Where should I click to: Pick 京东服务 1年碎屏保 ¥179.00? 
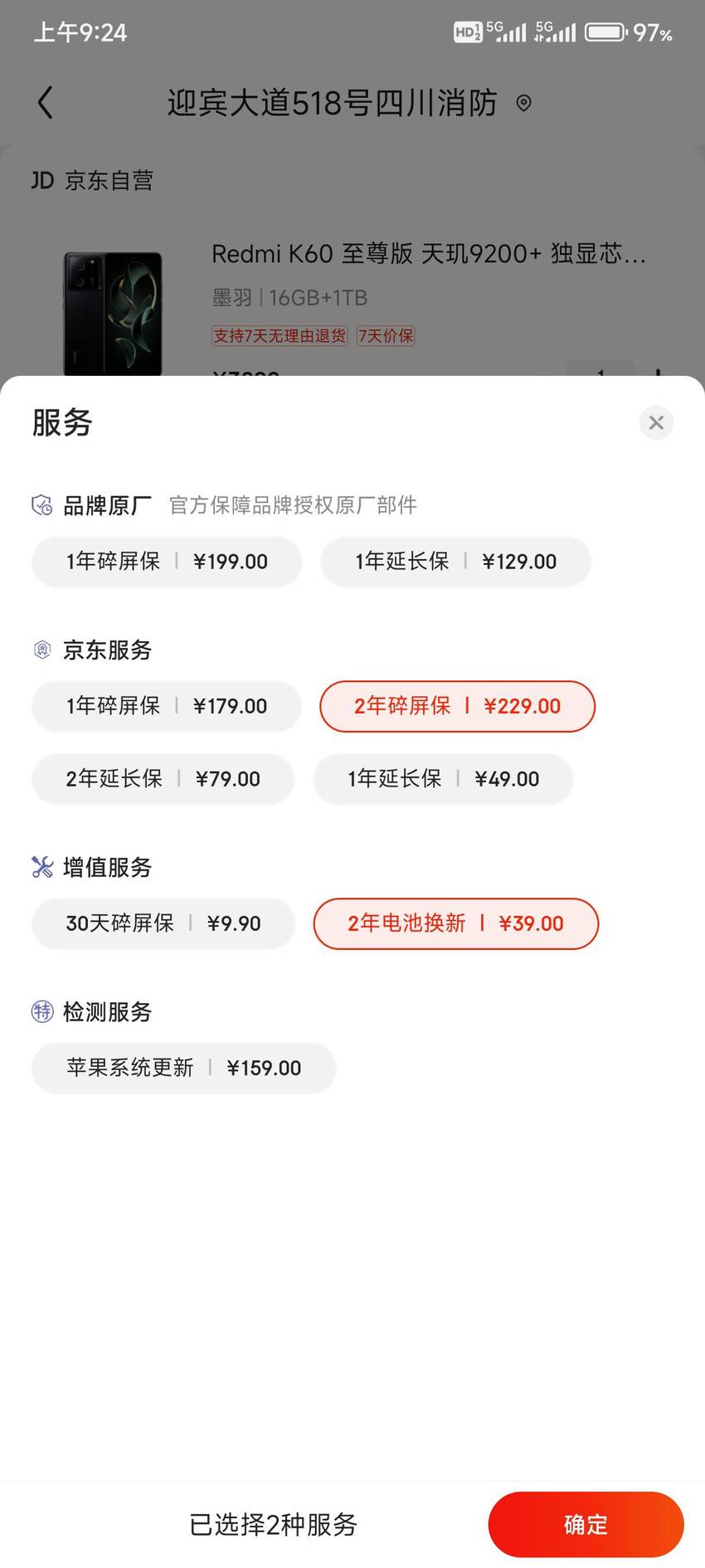point(167,706)
